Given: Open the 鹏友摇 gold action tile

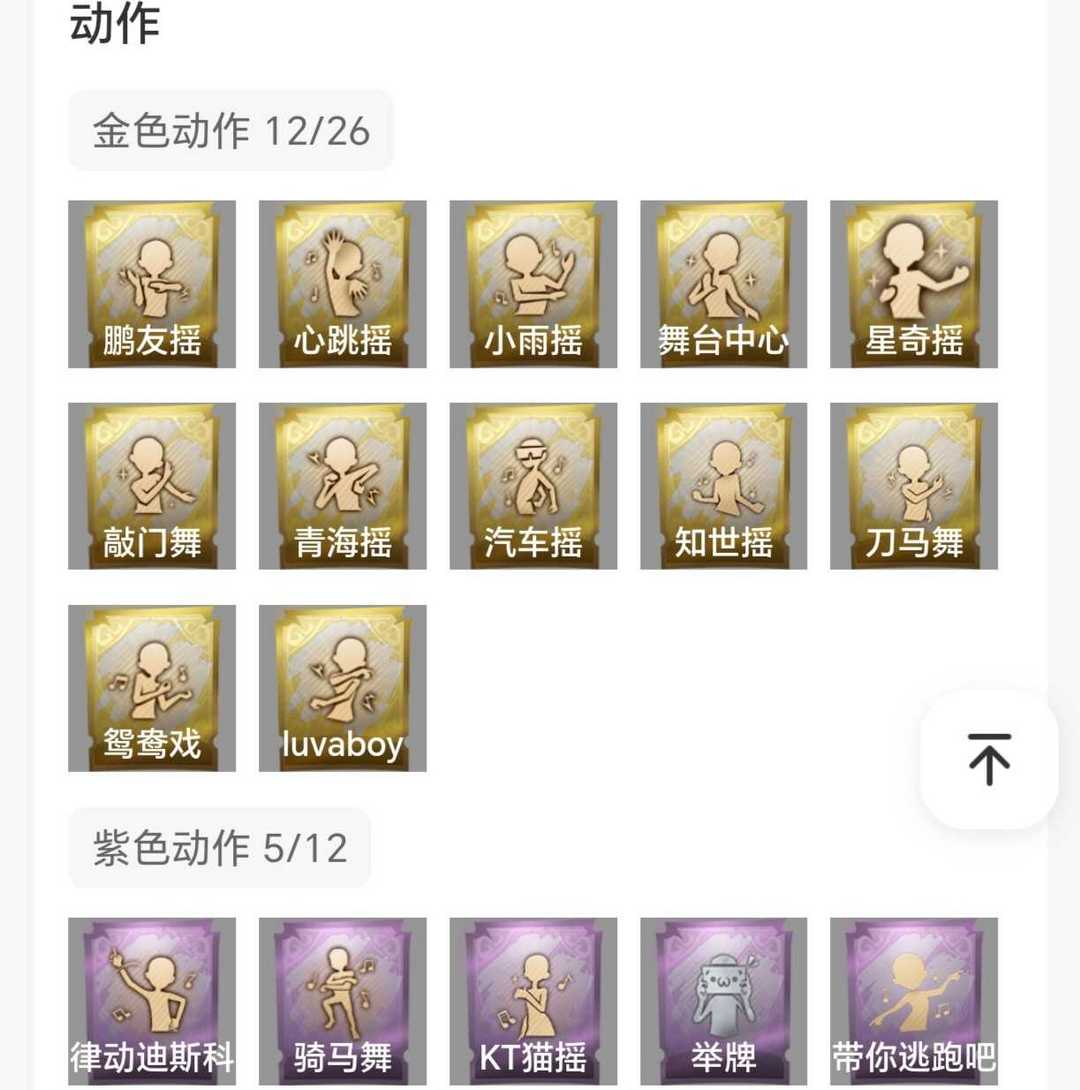Looking at the screenshot, I should click(x=152, y=284).
